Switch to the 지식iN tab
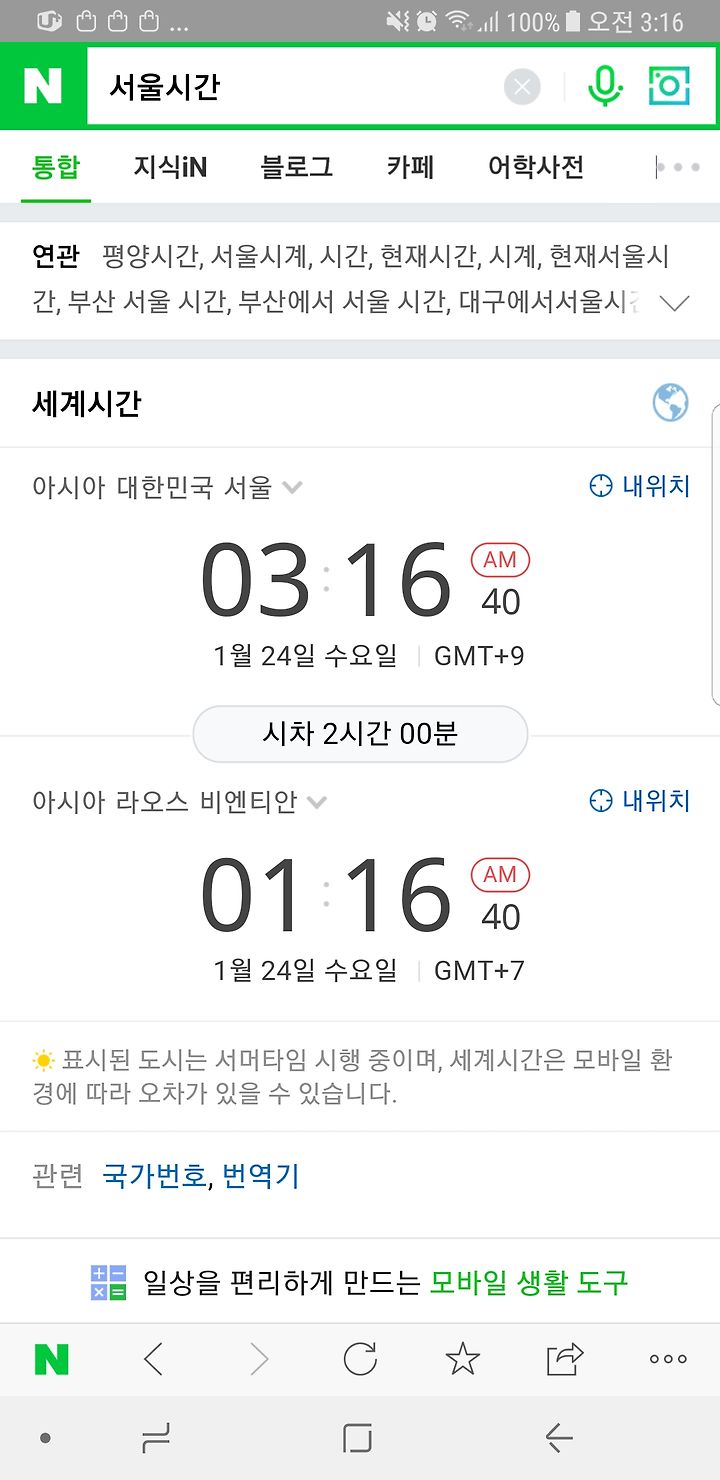The width and height of the screenshot is (720, 1480). [170, 167]
